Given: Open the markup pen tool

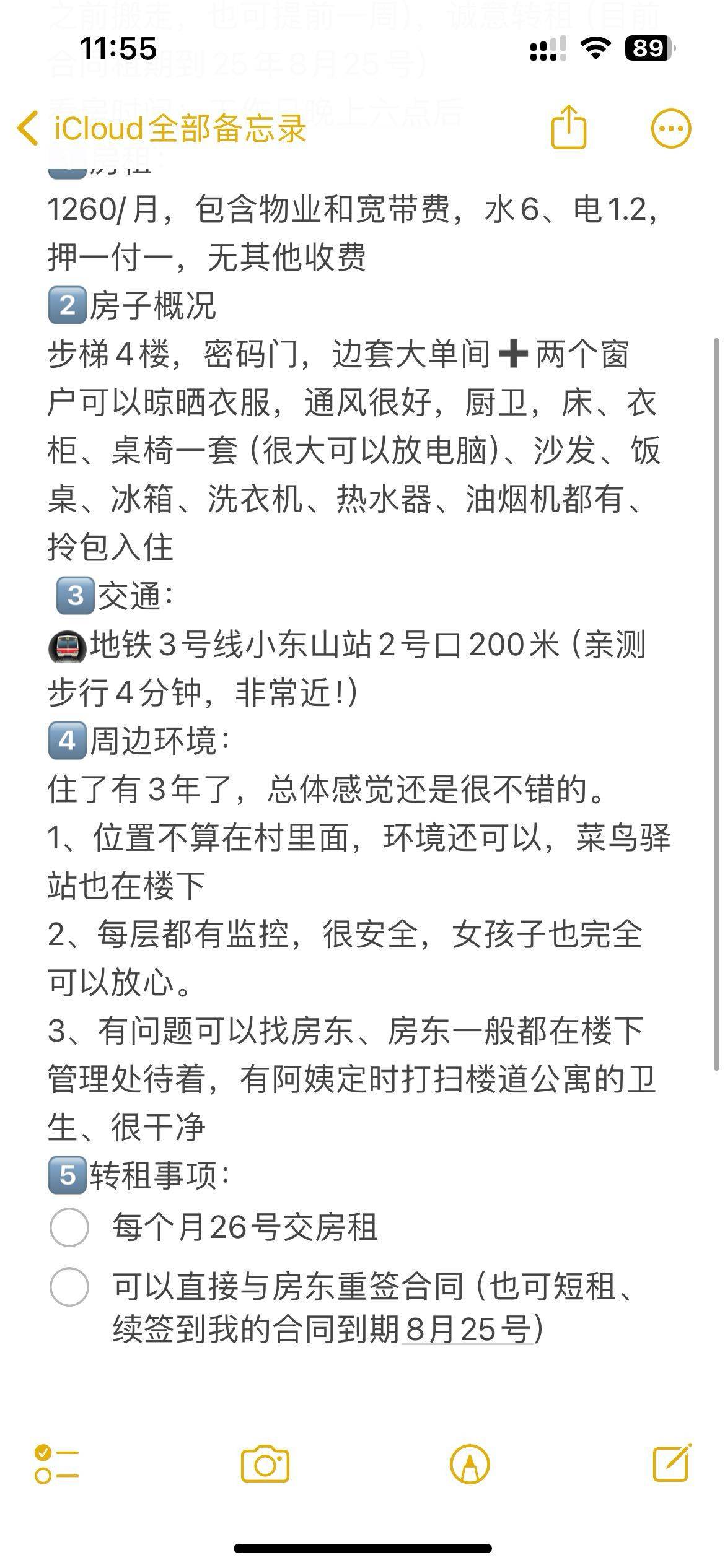Looking at the screenshot, I should (x=470, y=1465).
